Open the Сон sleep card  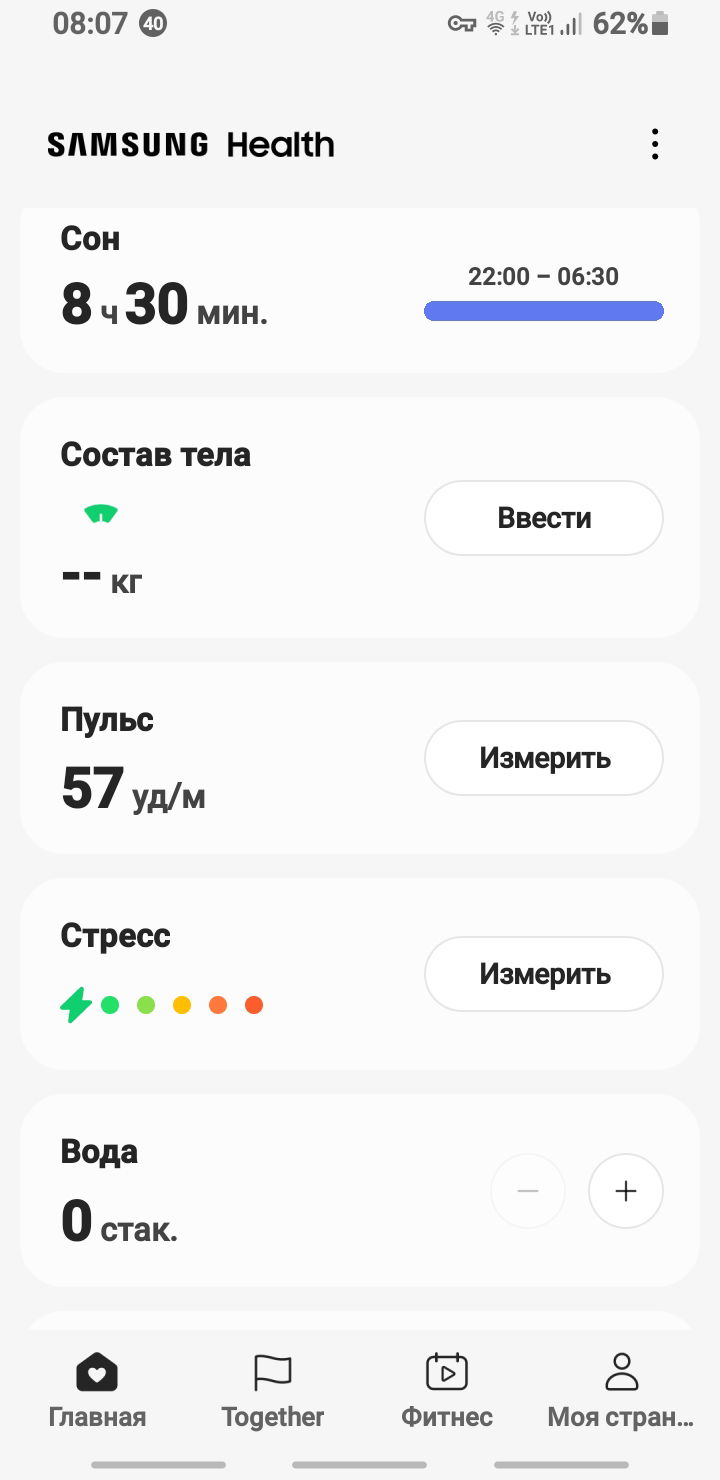coord(360,290)
